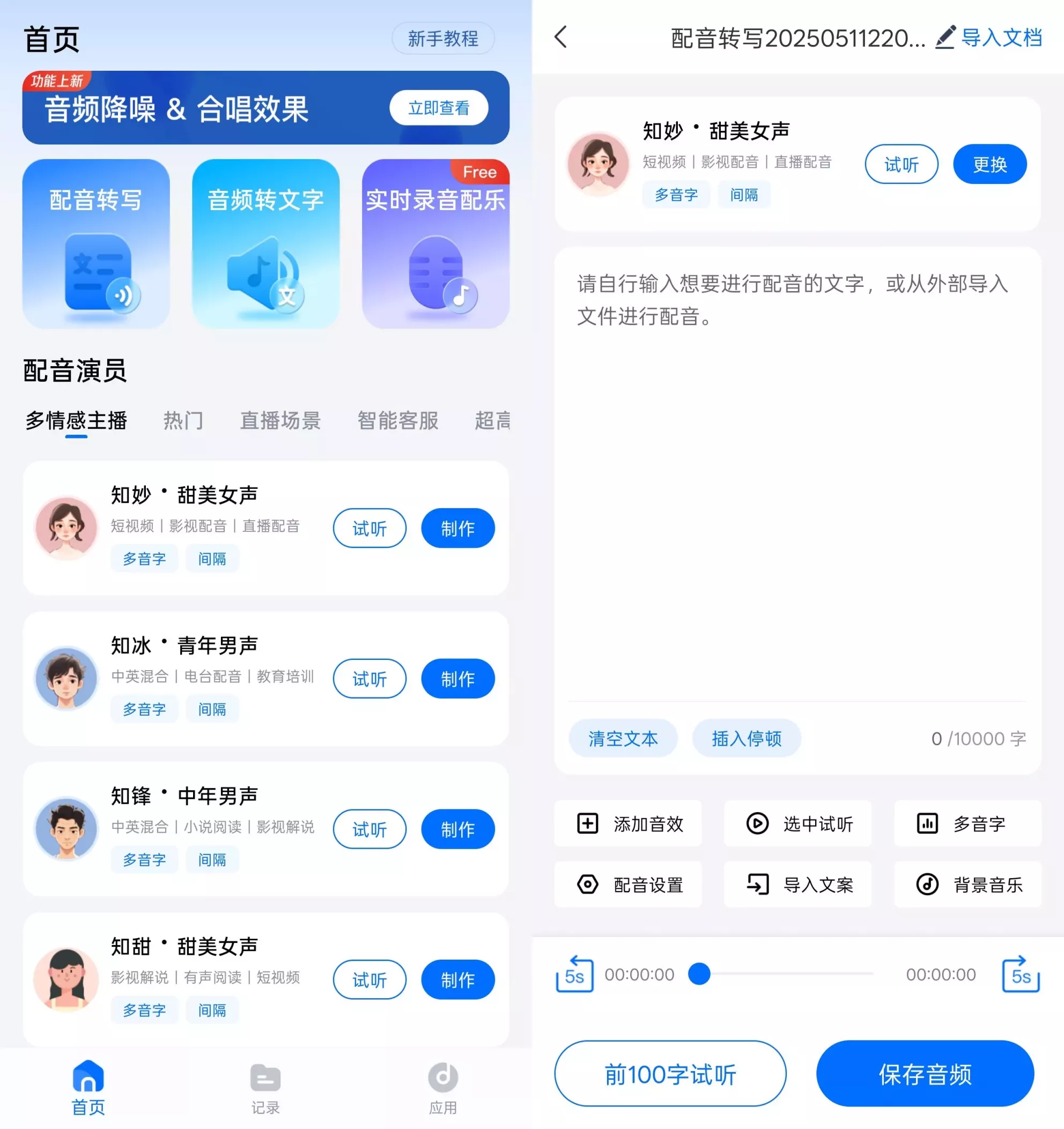Open the 应用 bottom tab
This screenshot has height=1129, width=1064.
click(x=442, y=1089)
